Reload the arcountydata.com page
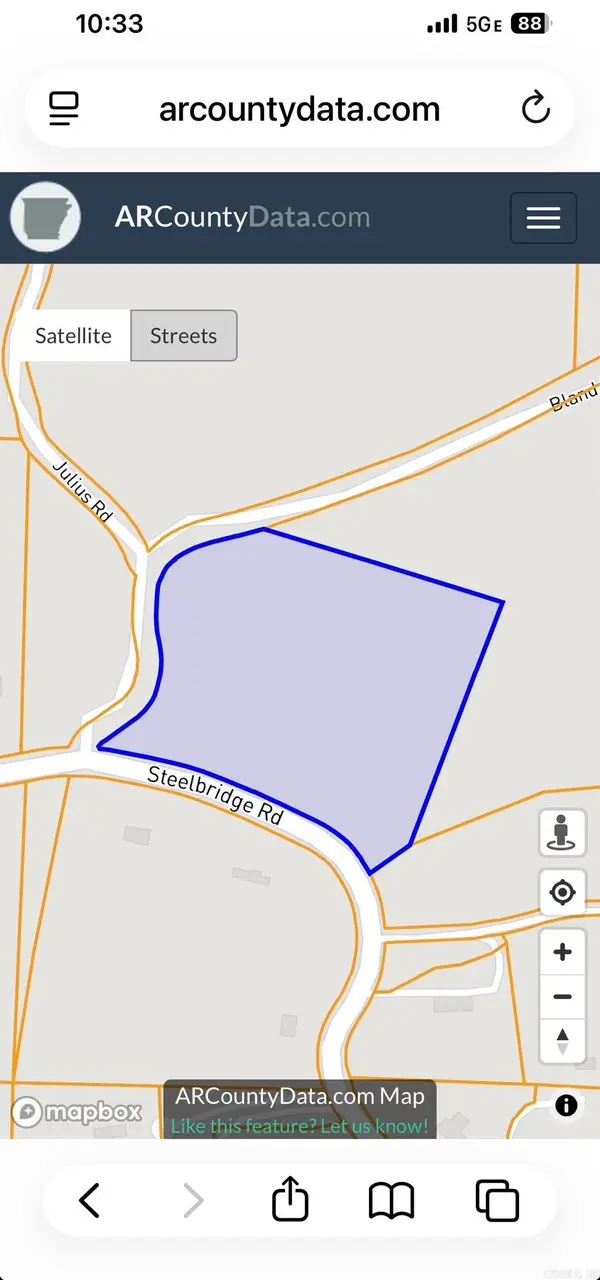 (536, 108)
